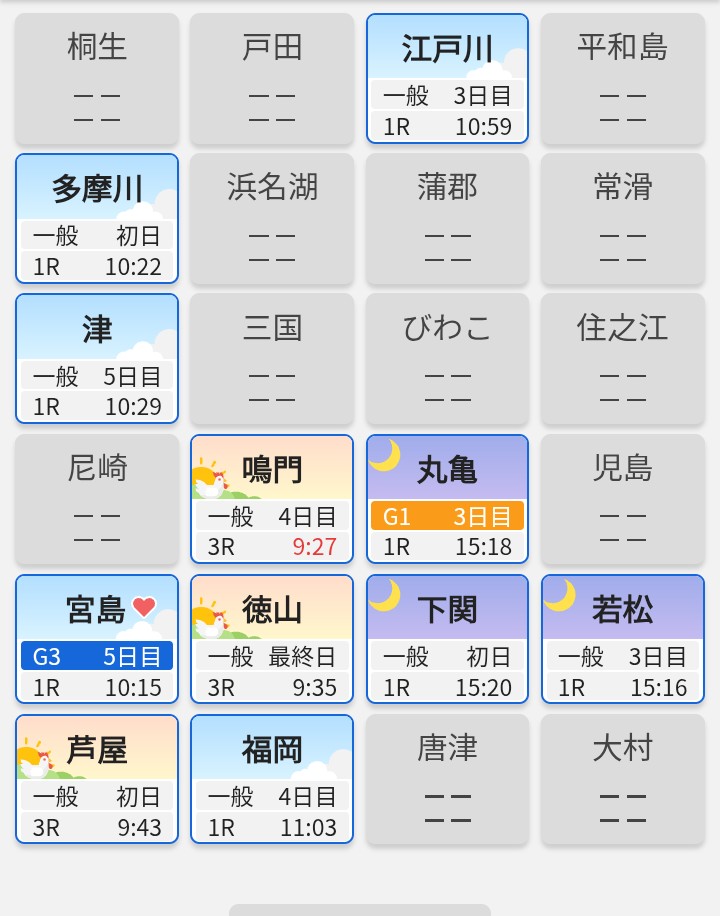Choose the 戸田 venue tile
Image resolution: width=720 pixels, height=916 pixels.
[x=272, y=79]
